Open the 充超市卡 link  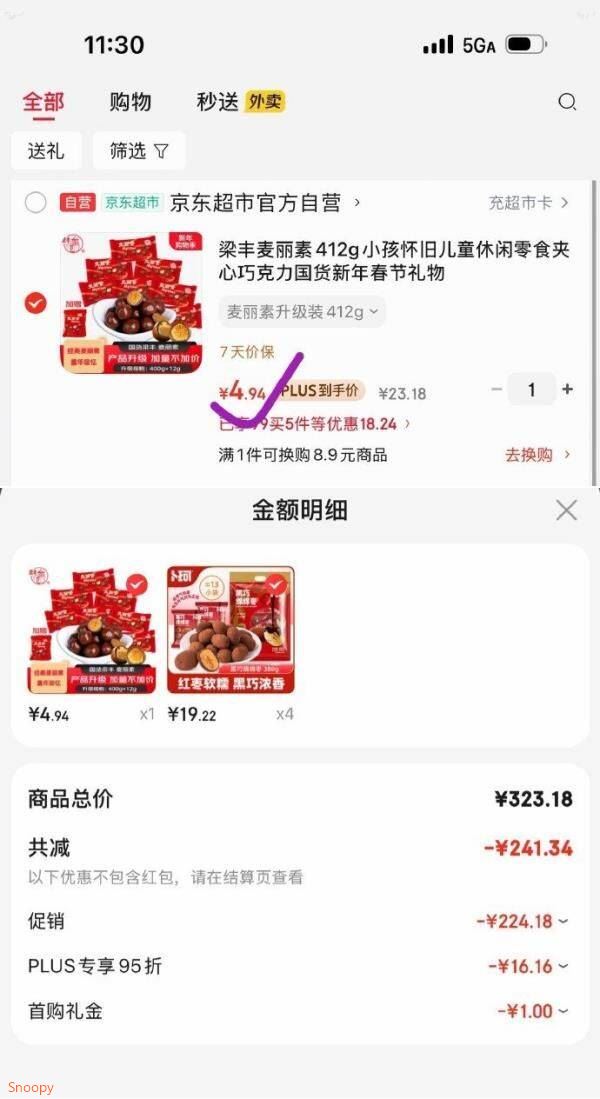click(528, 203)
